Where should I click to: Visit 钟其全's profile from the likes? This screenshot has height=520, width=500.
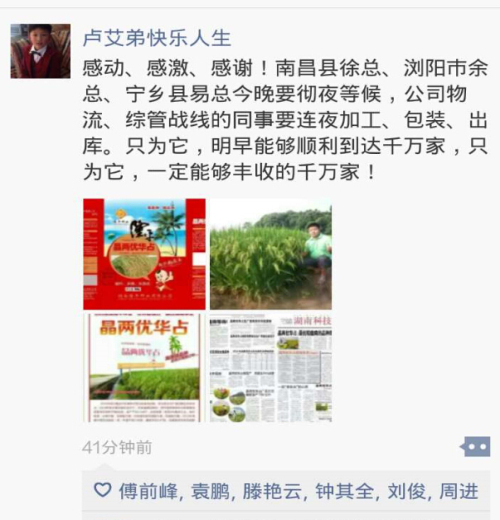(345, 491)
